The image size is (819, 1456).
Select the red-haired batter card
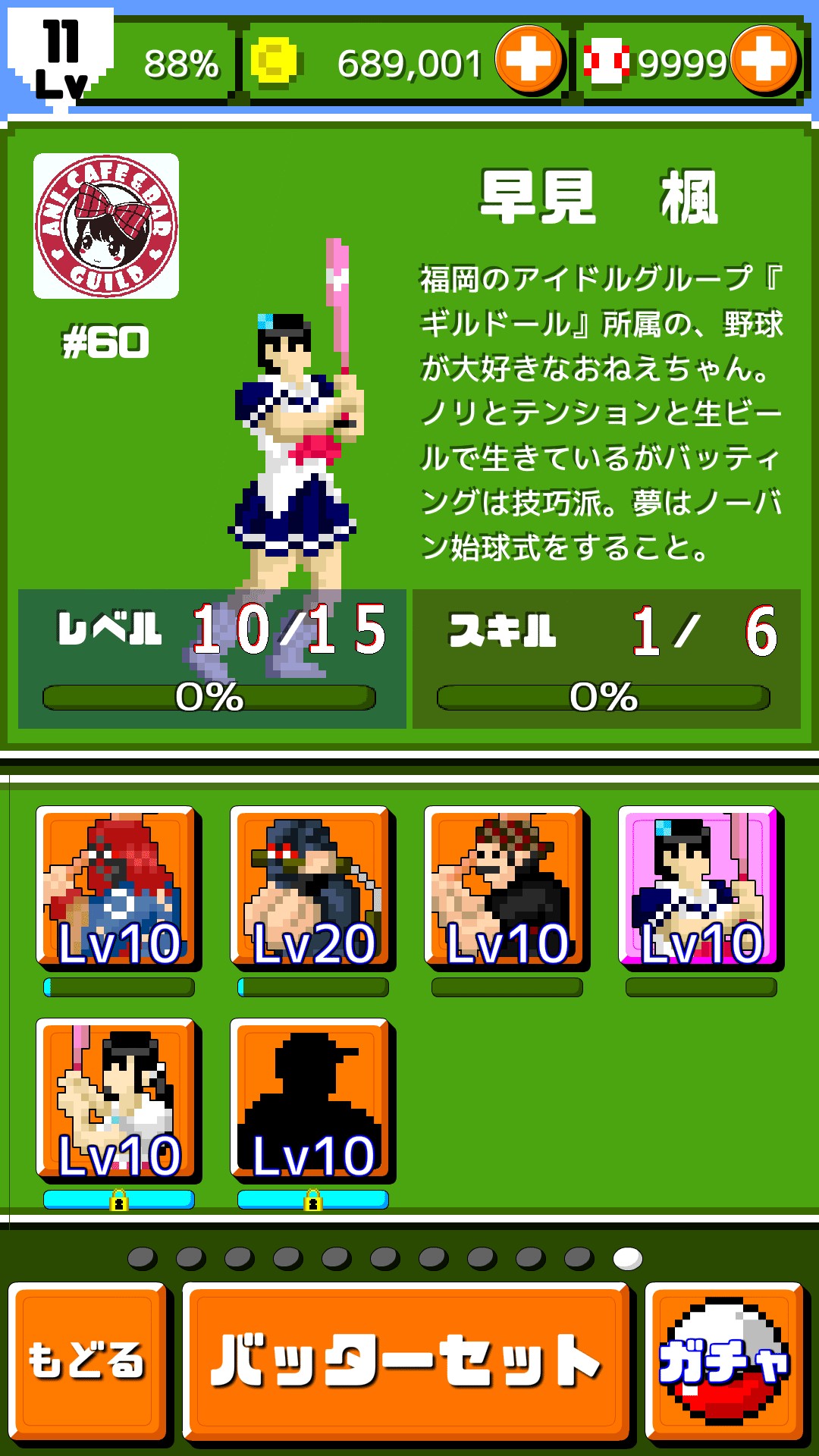point(118,889)
